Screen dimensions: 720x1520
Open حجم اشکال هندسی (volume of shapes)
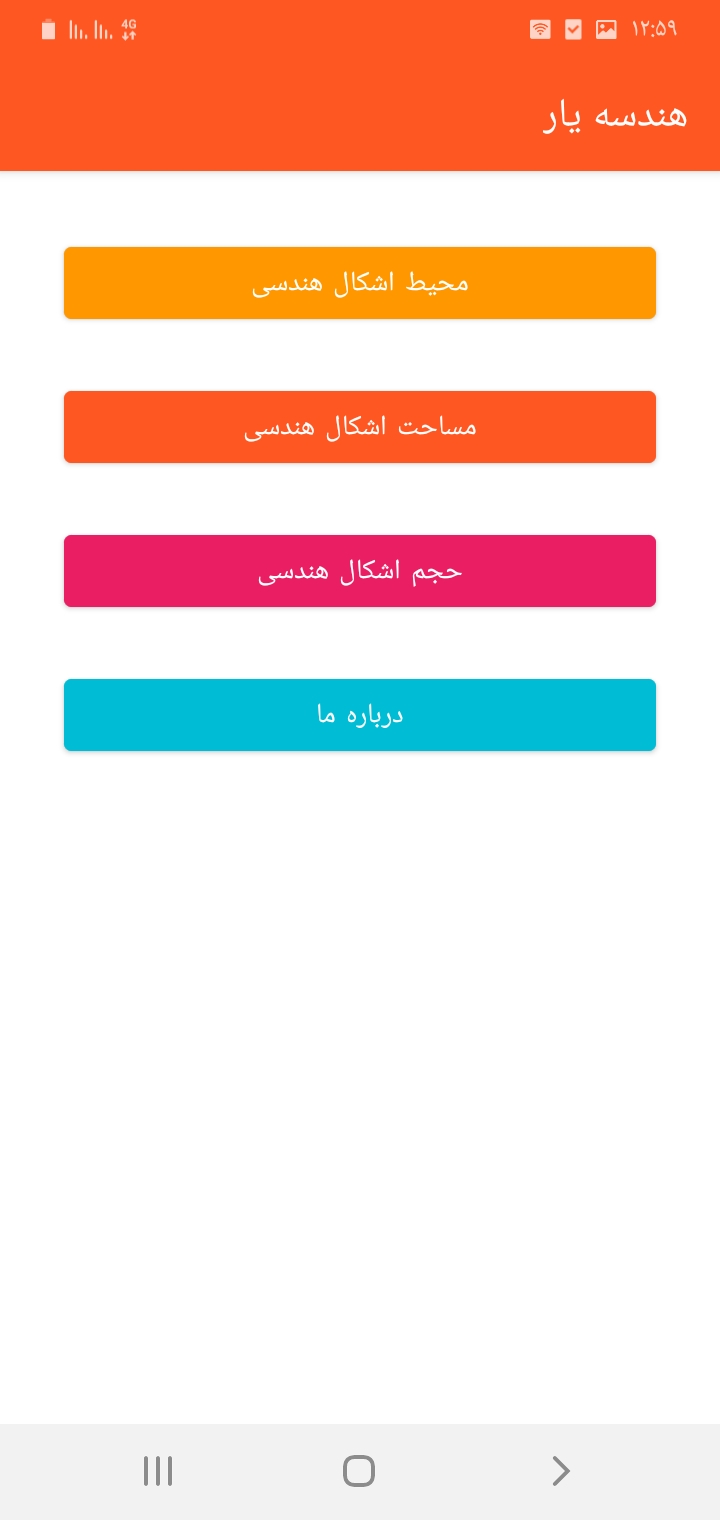[360, 571]
